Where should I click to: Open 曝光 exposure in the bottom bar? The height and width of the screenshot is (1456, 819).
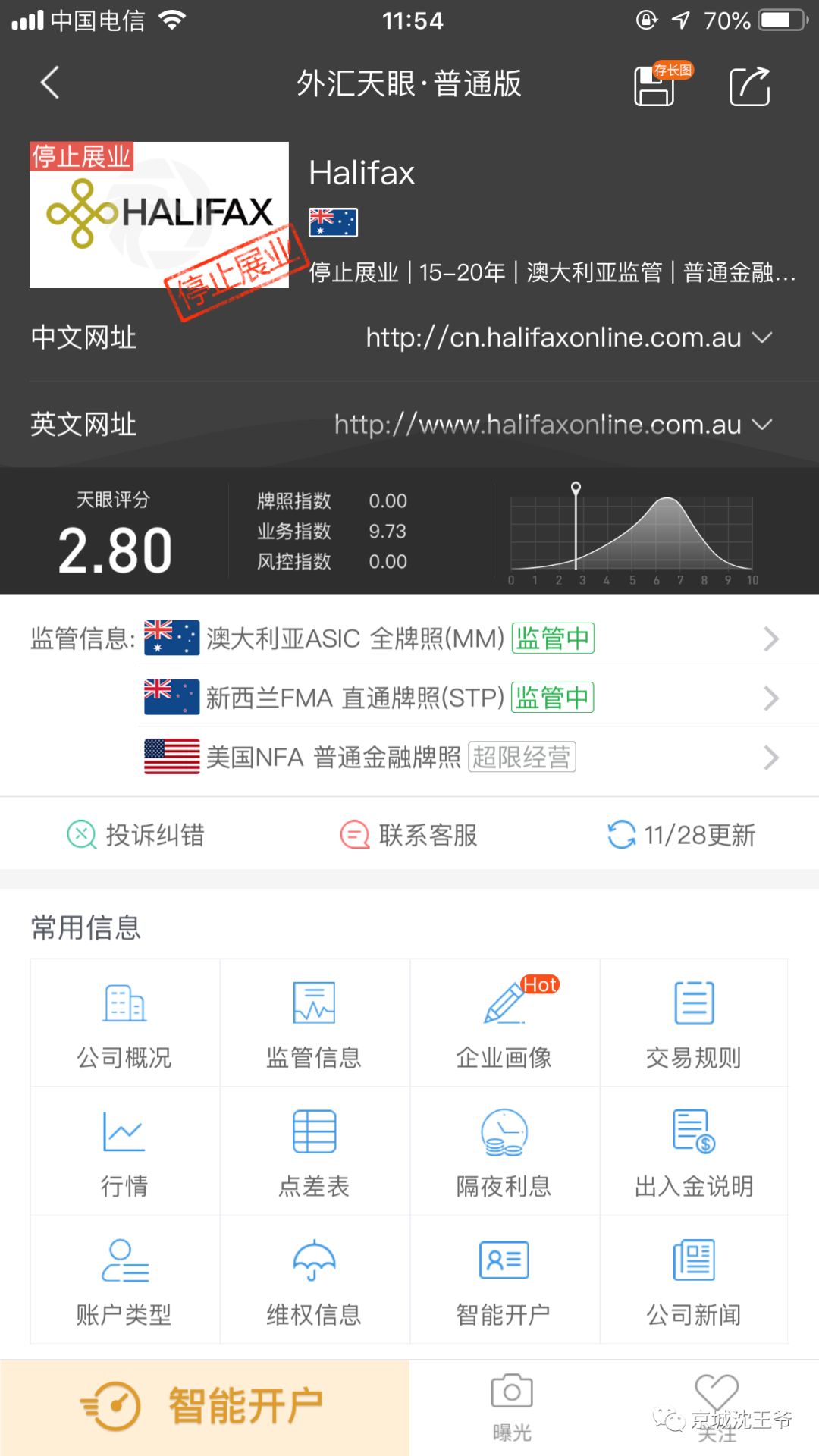[x=512, y=1407]
